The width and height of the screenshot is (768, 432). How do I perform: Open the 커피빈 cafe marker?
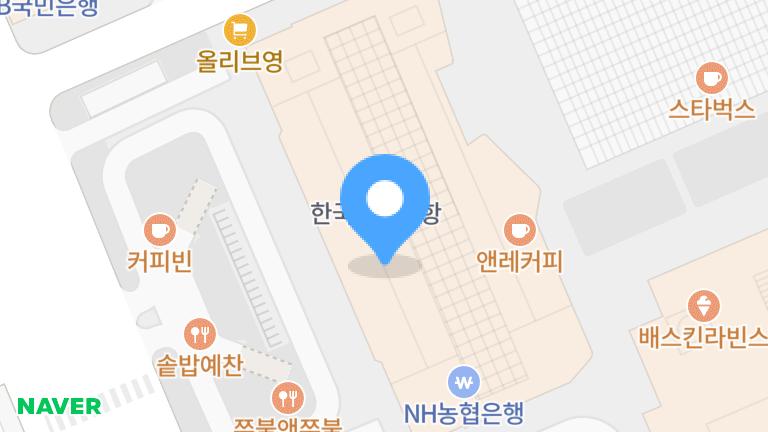pyautogui.click(x=159, y=230)
